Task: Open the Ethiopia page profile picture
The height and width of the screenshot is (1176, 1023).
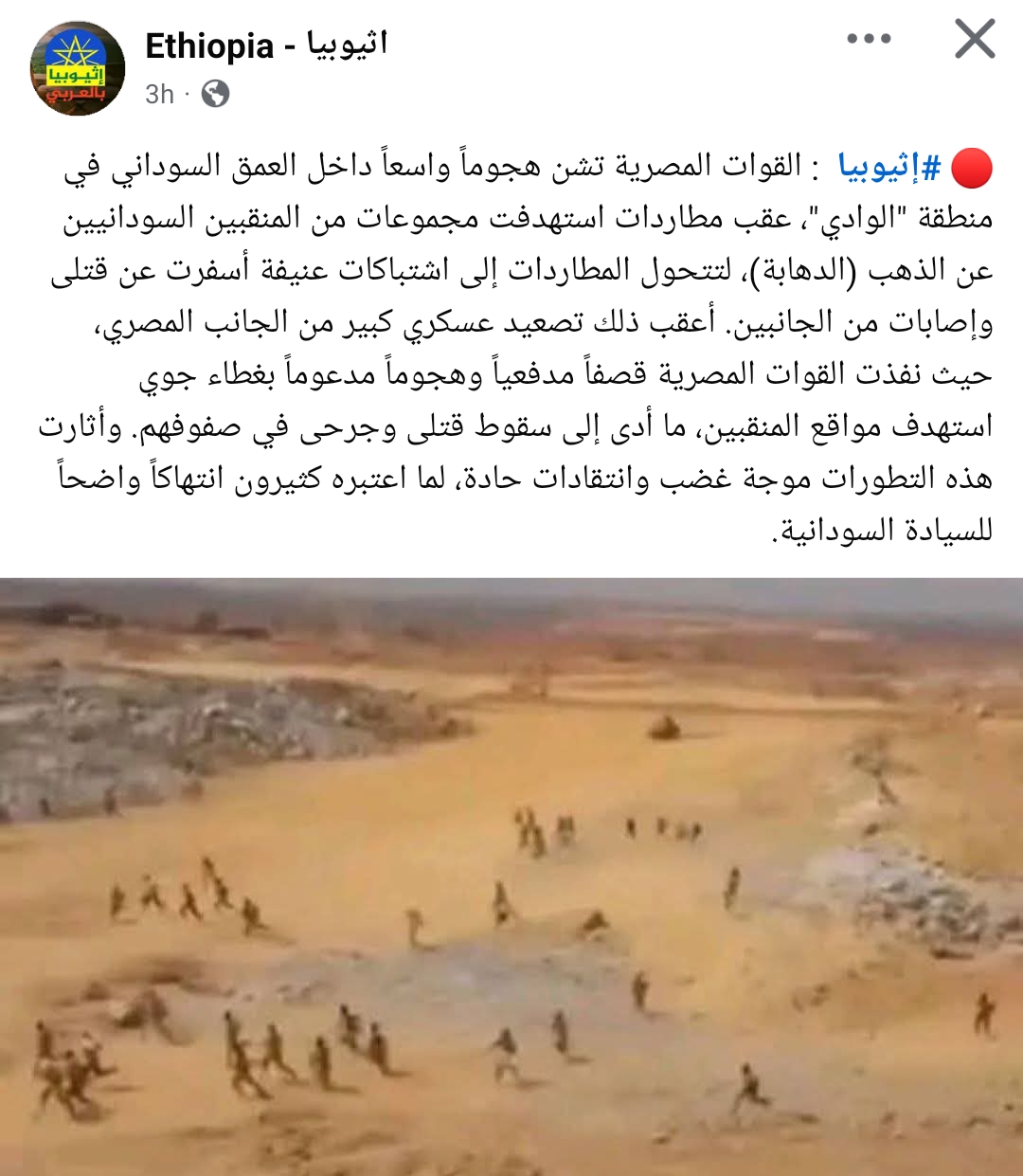Action: (x=78, y=68)
